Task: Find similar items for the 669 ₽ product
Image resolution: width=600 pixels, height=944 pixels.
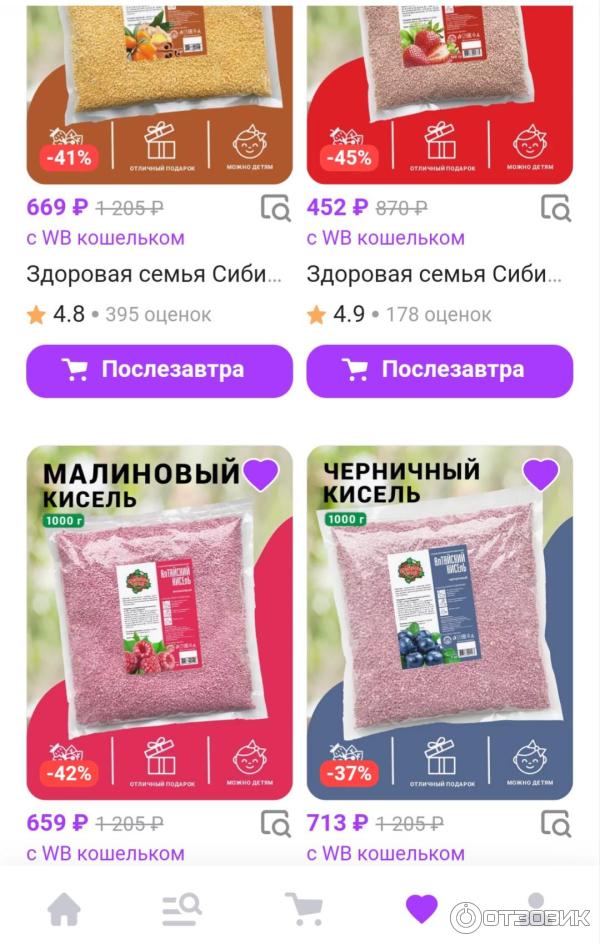Action: [x=275, y=208]
